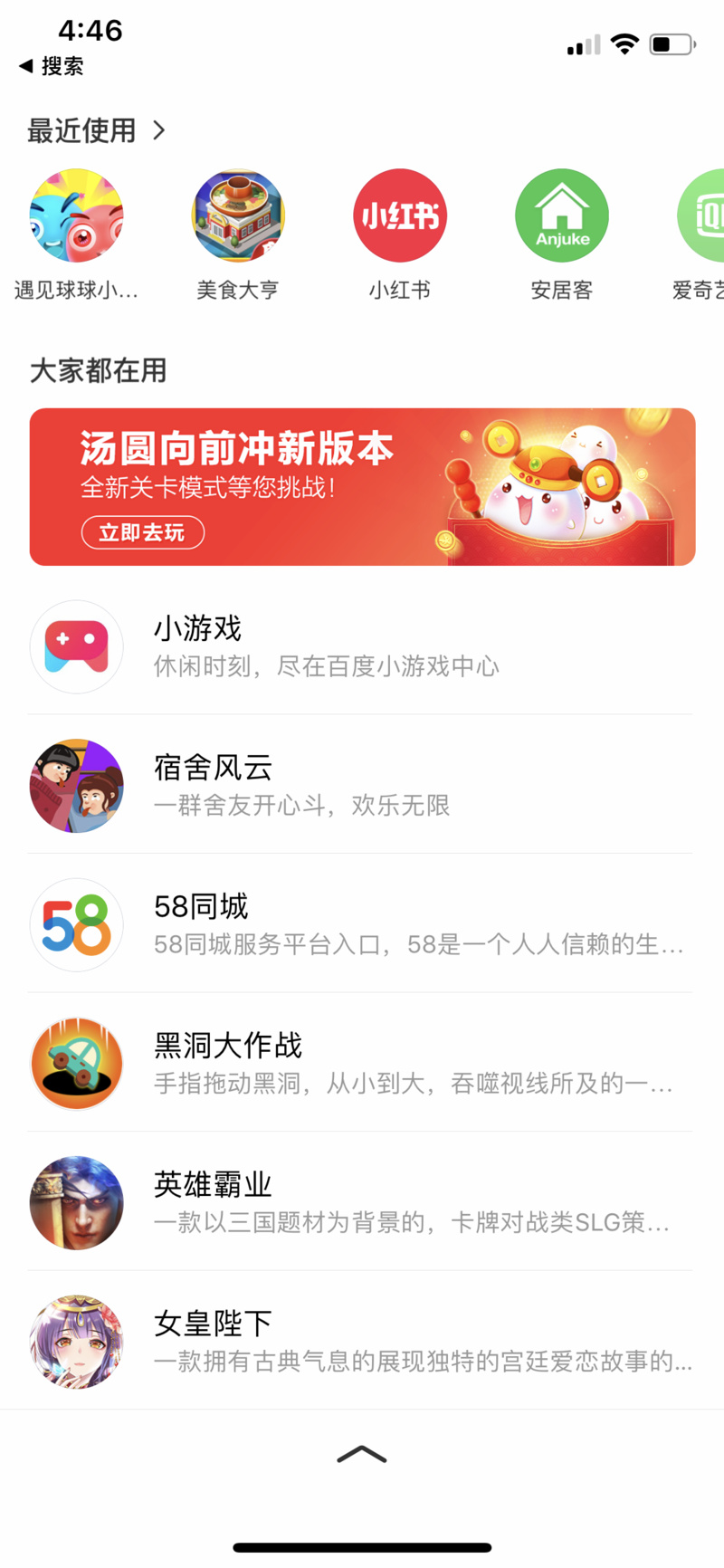
Task: Open the 58同城 circular icon
Action: pyautogui.click(x=76, y=925)
